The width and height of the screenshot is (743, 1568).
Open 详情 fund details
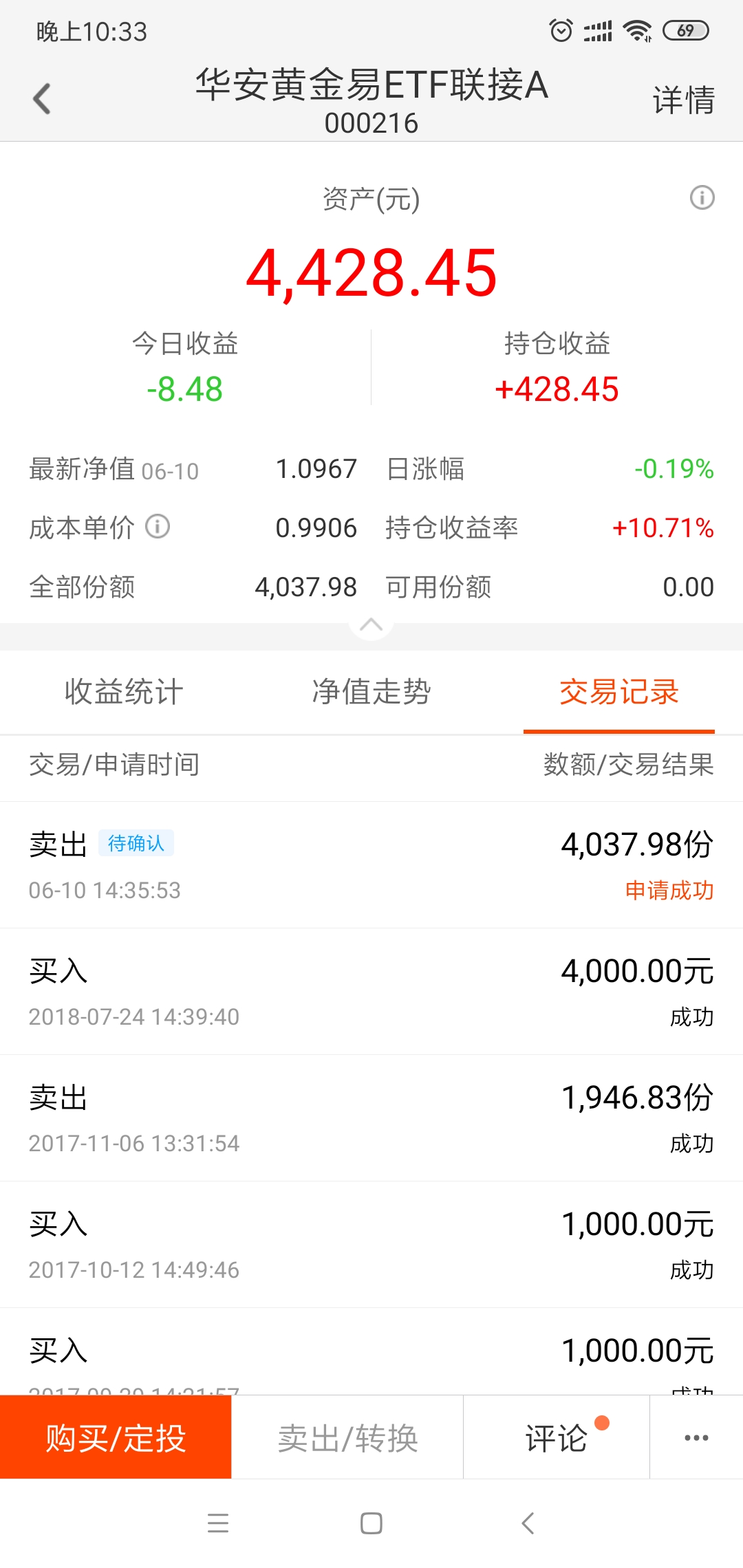[x=683, y=100]
